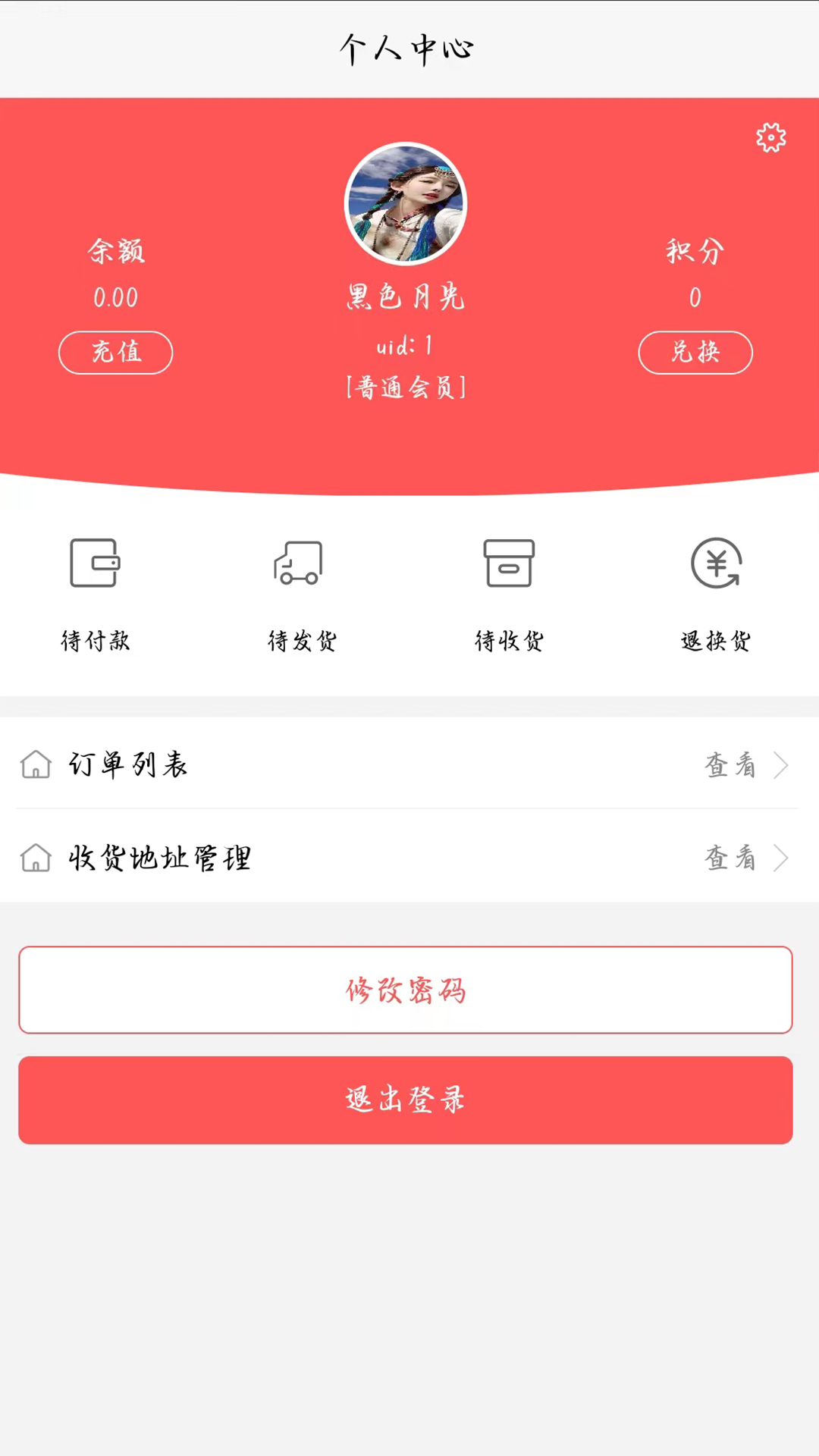This screenshot has width=819, height=1456.
Task: Open the parcel box icon above 待收货
Action: click(509, 563)
